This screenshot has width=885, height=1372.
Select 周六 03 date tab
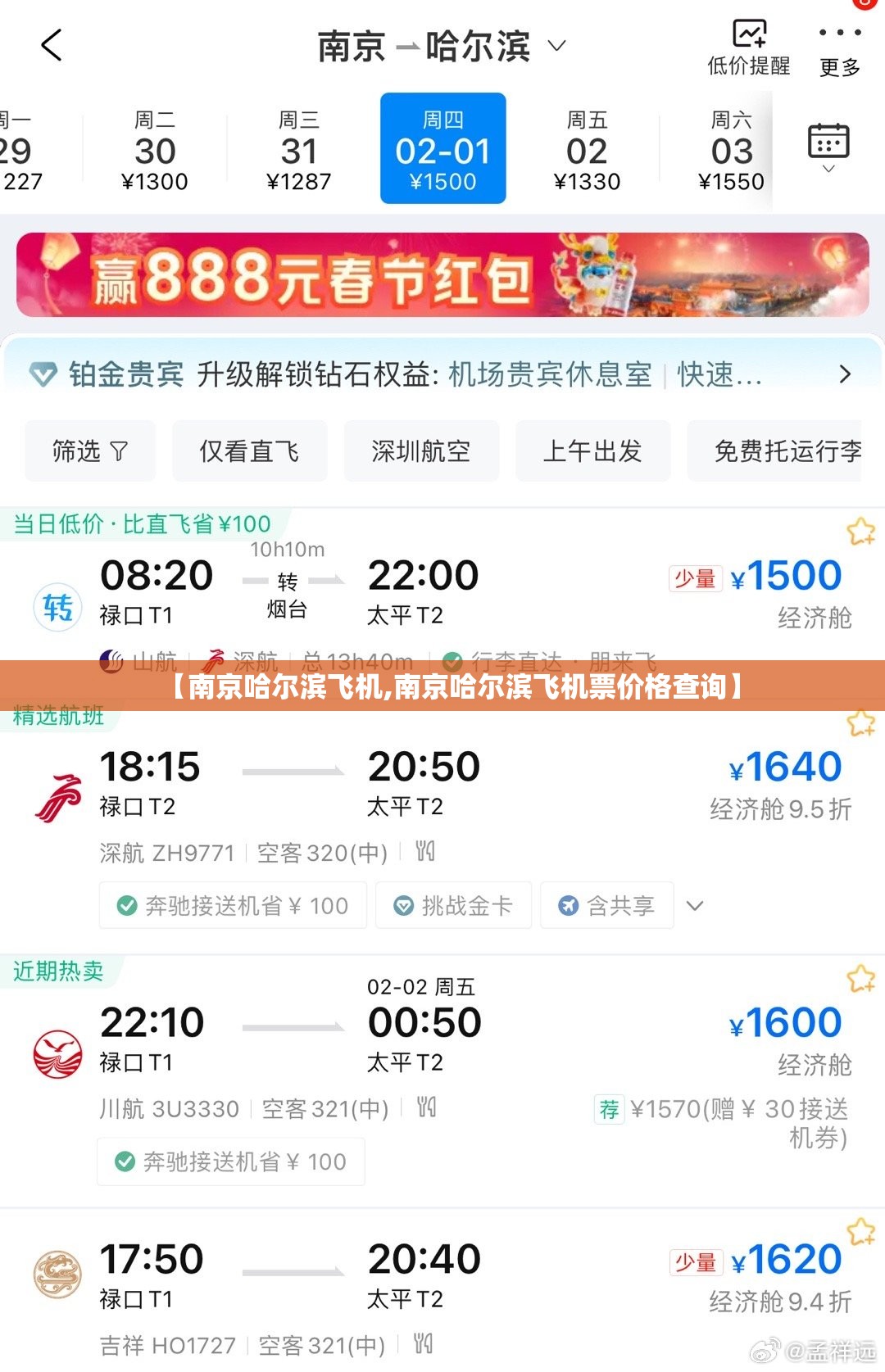[x=731, y=150]
